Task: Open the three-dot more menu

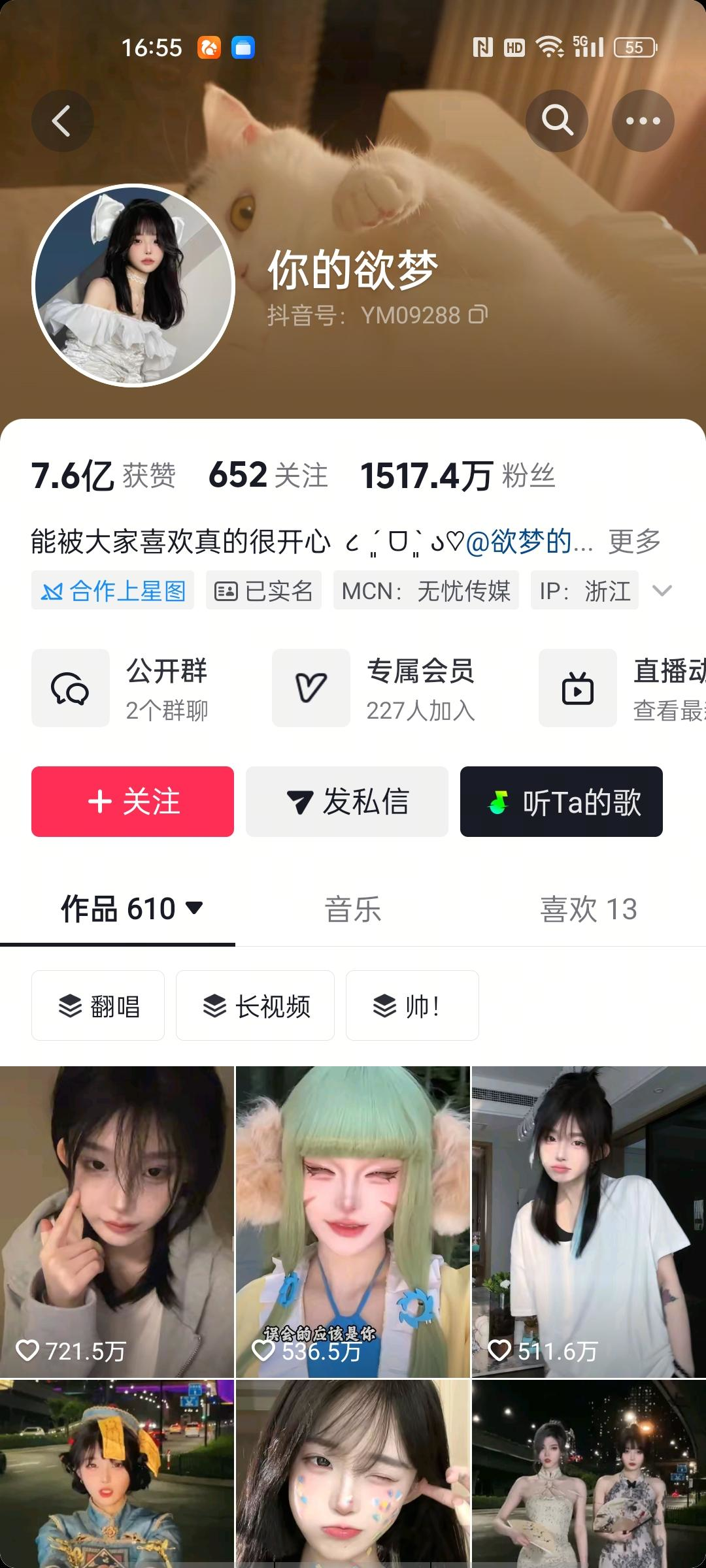Action: point(643,121)
